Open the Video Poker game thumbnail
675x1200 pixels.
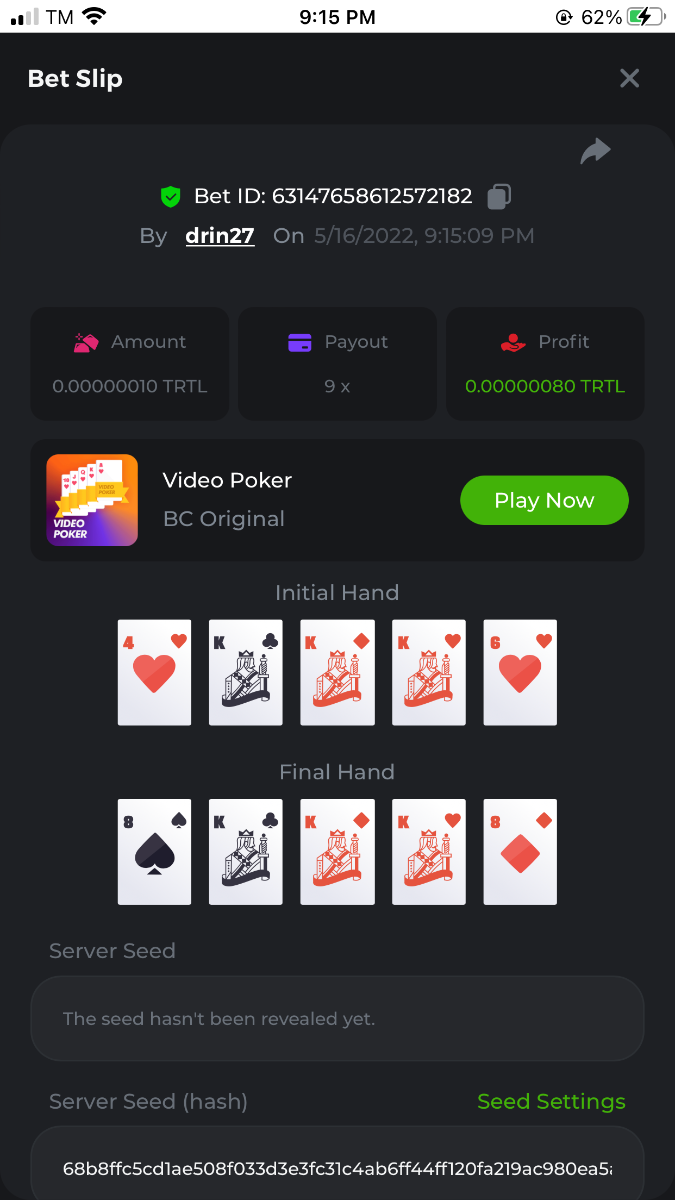pos(92,500)
